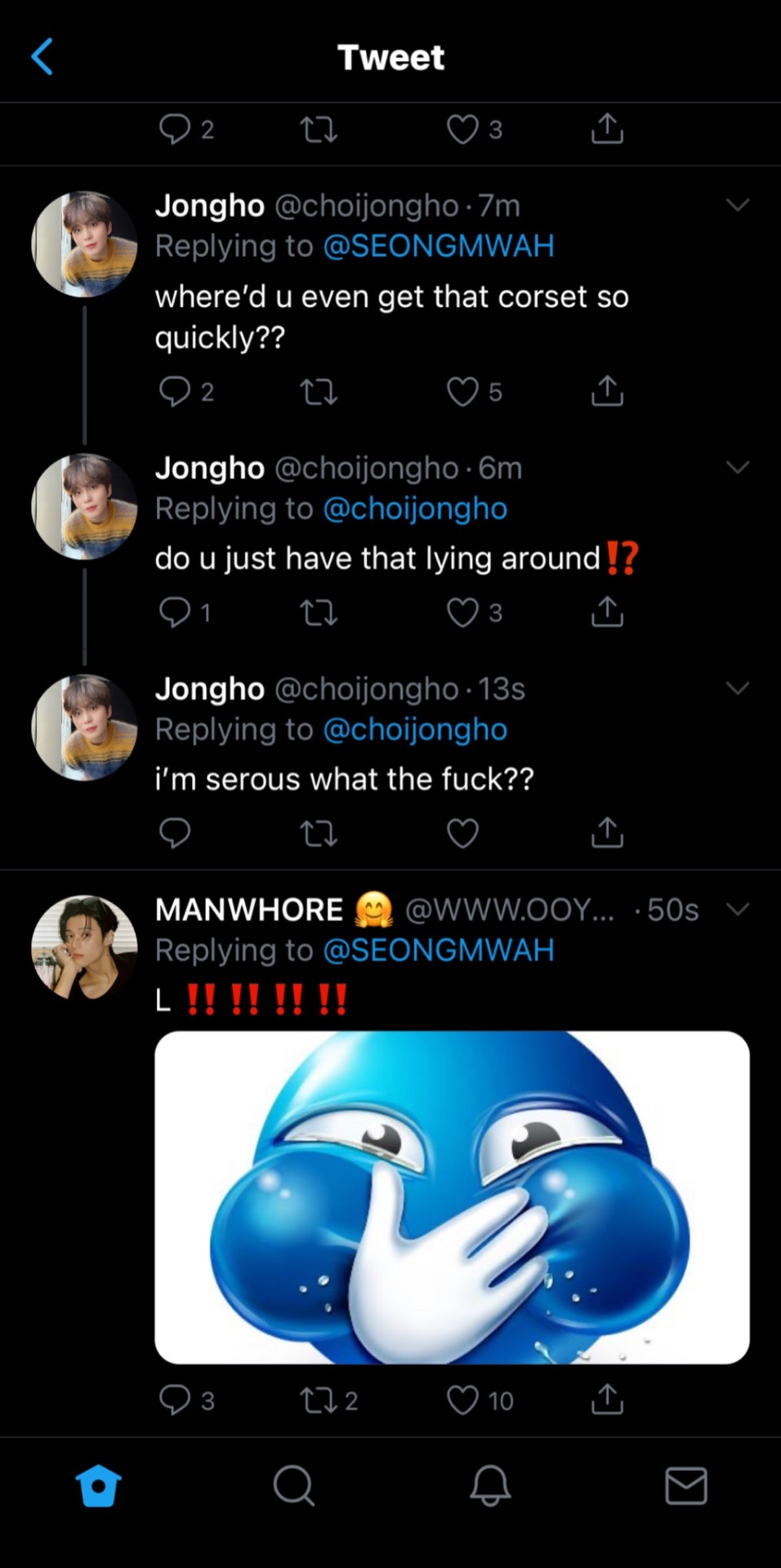Share Jongho's tweet about the corset

tap(607, 391)
